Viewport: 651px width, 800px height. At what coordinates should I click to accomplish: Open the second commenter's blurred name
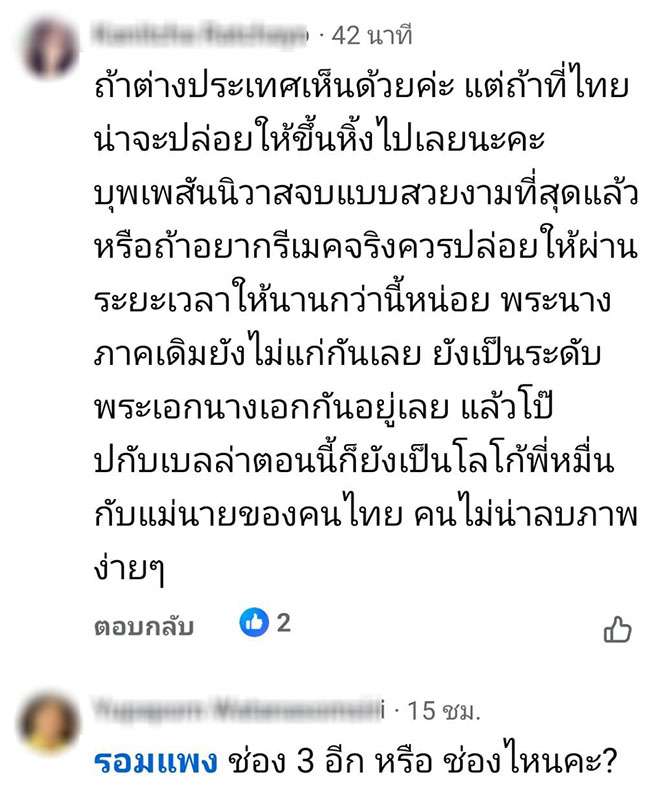[x=240, y=712]
